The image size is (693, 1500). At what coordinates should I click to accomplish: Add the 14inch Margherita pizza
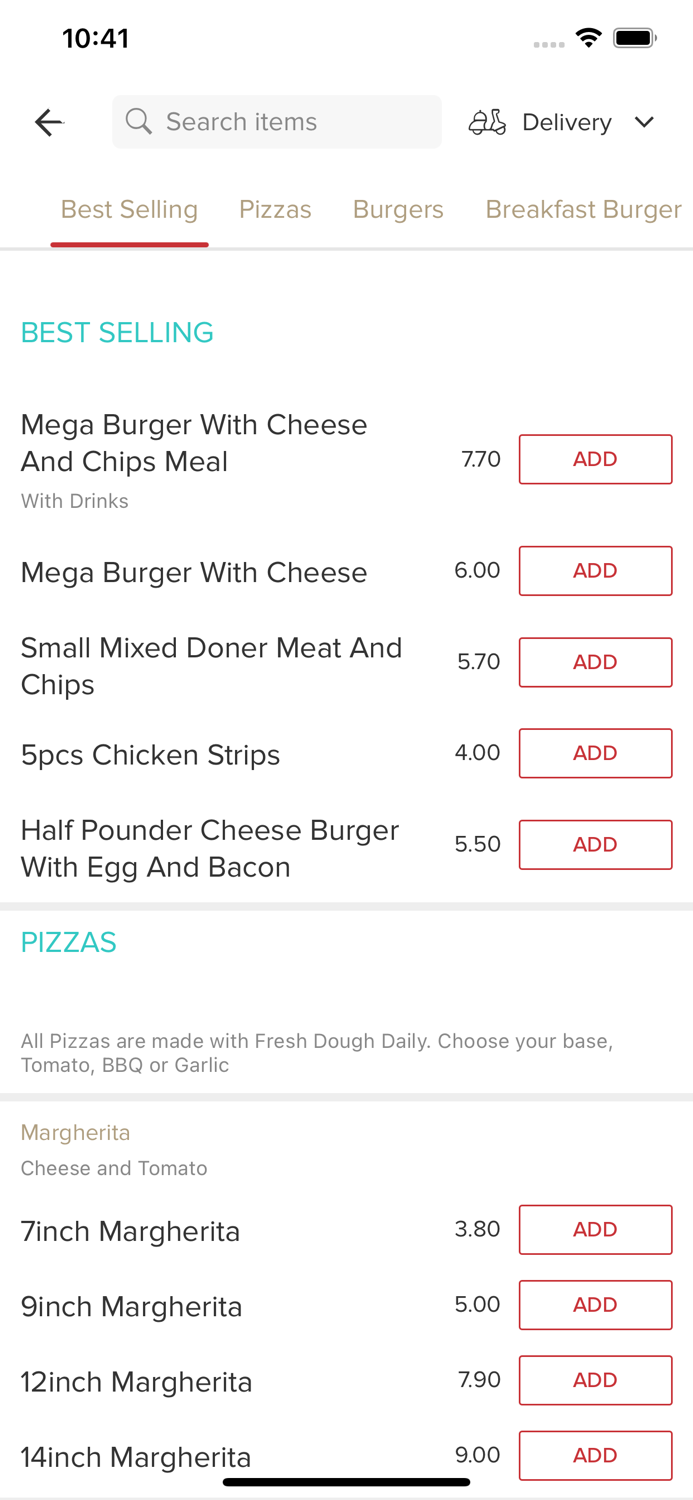pyautogui.click(x=595, y=1455)
